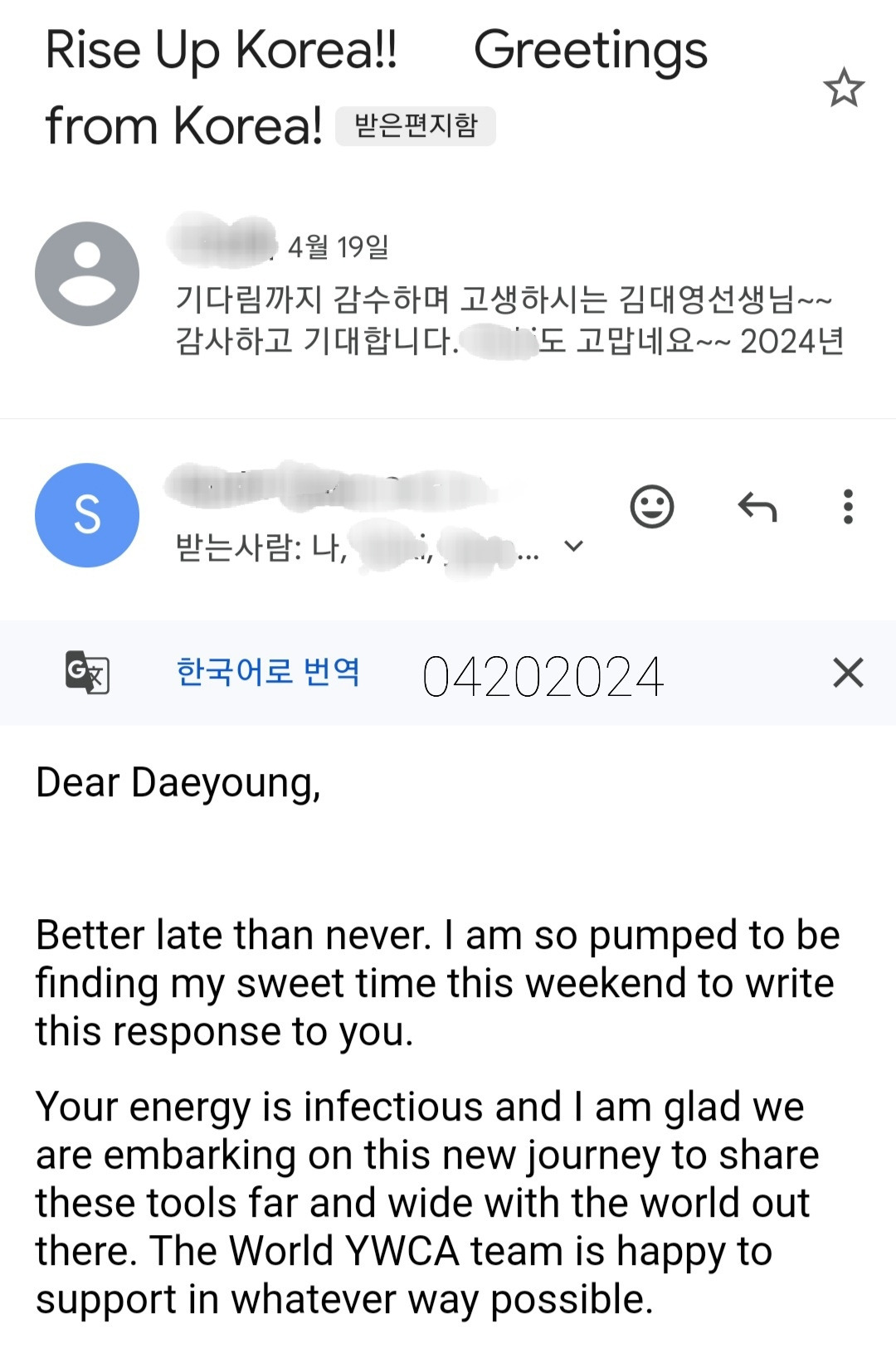Tap the 4월 19일 timestamp
Screen dimensions: 896x1367
pos(339,246)
